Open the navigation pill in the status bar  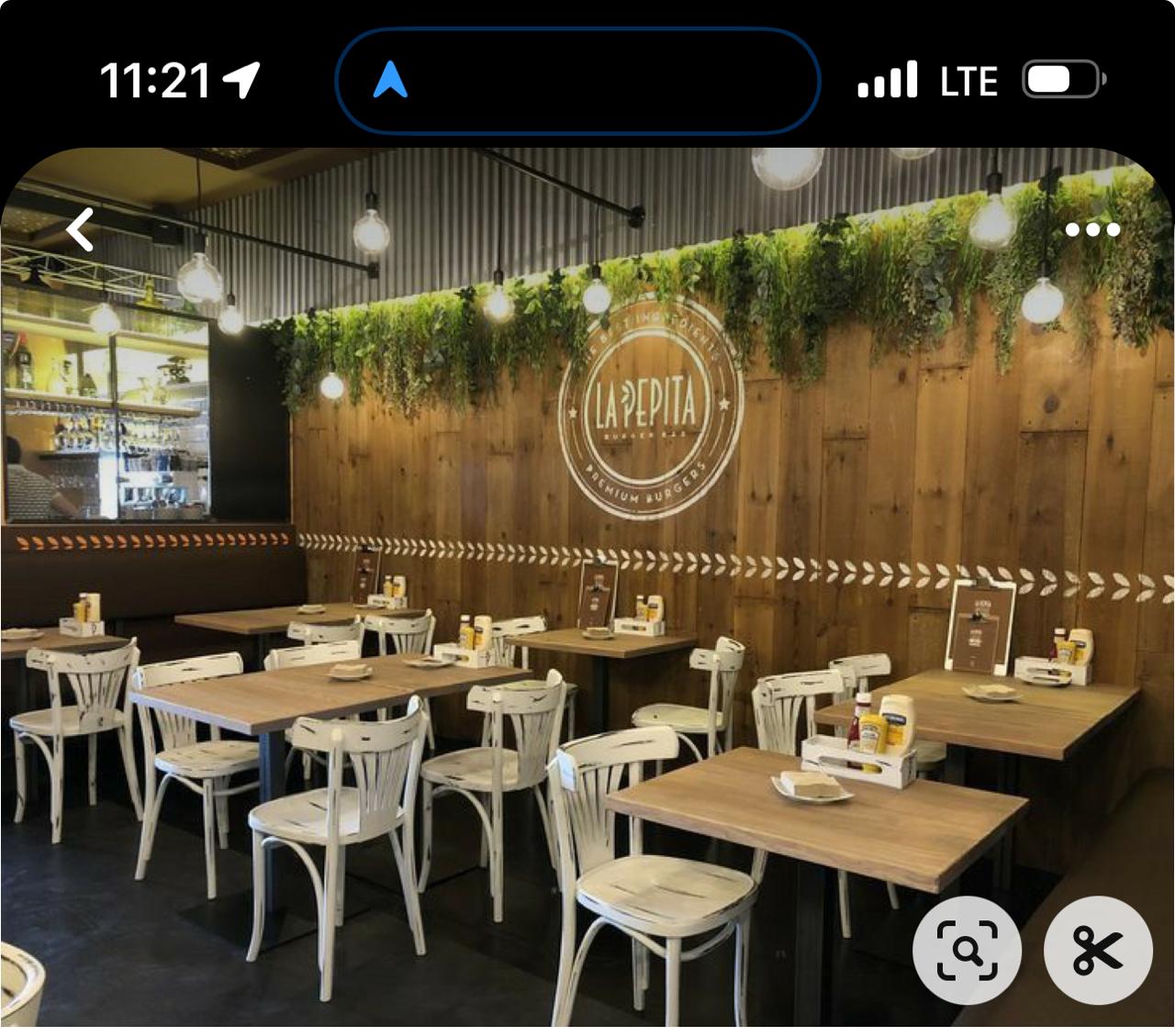(576, 81)
